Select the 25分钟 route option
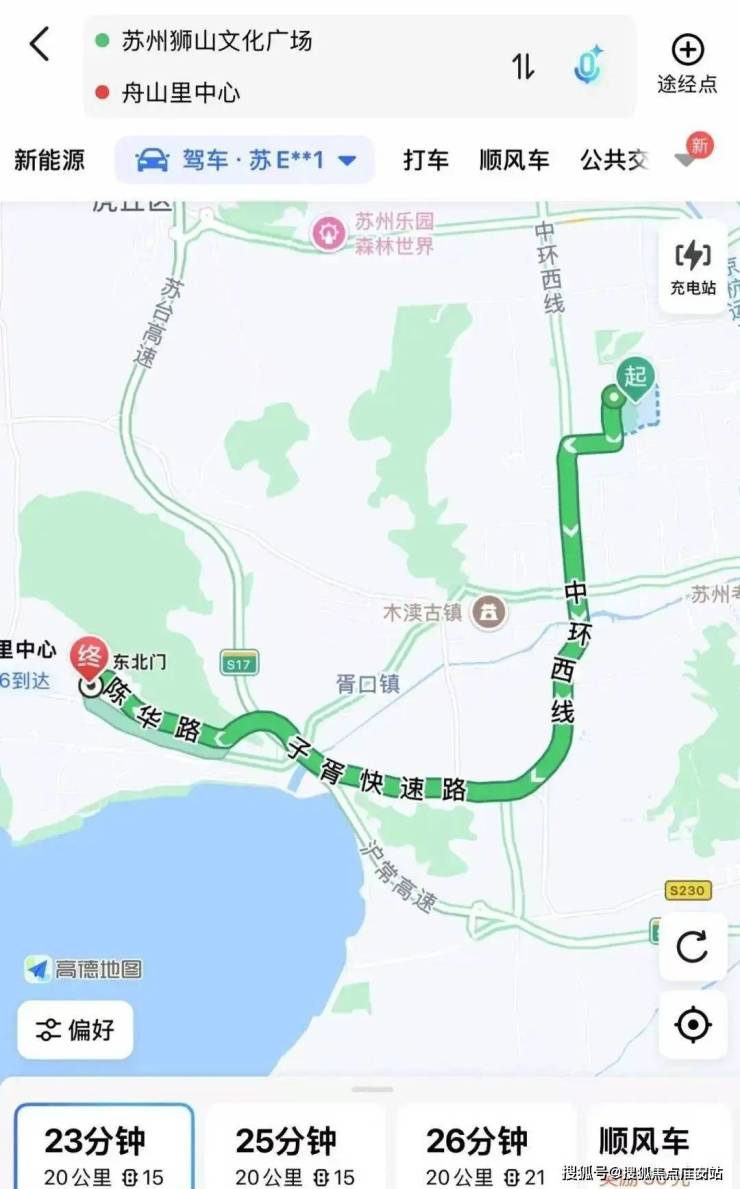 click(295, 1150)
